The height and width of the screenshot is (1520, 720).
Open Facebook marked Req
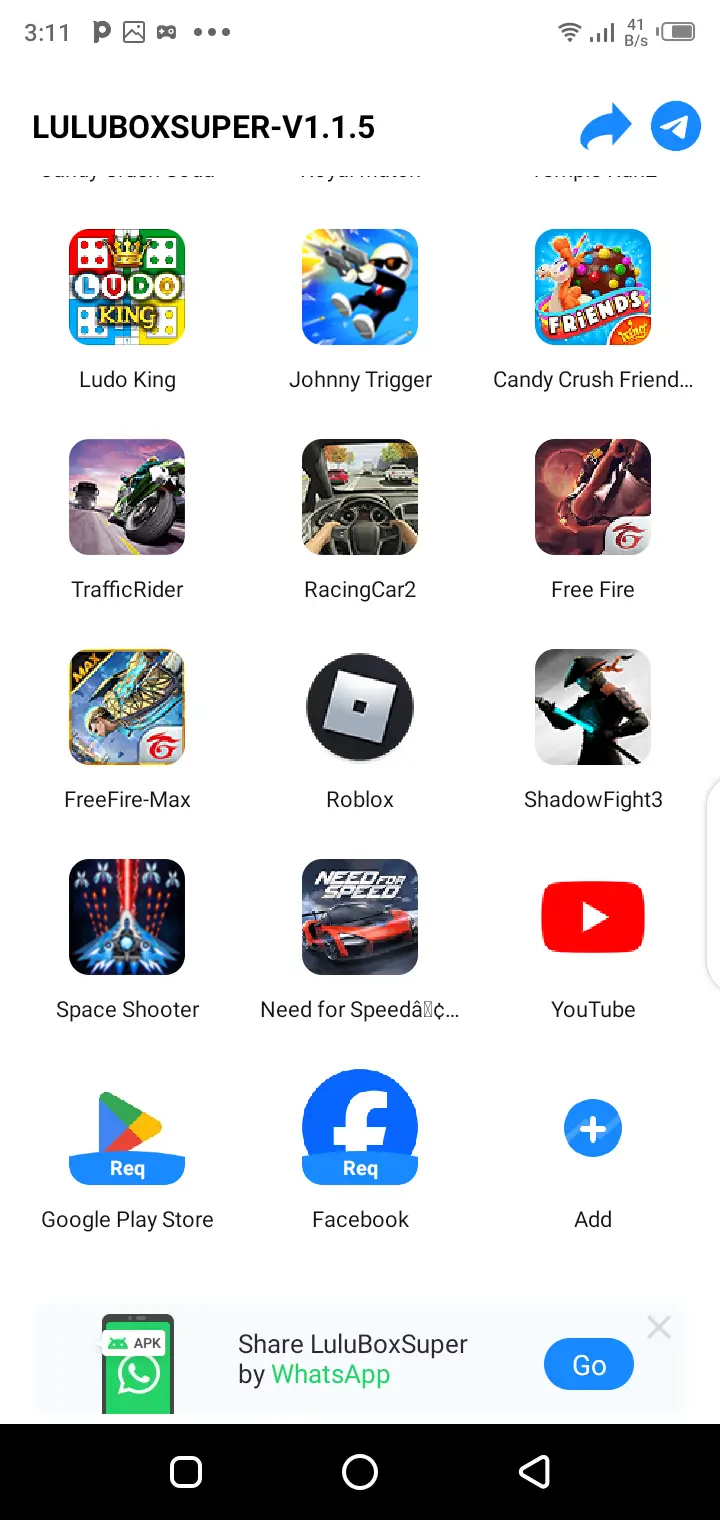pyautogui.click(x=360, y=1127)
